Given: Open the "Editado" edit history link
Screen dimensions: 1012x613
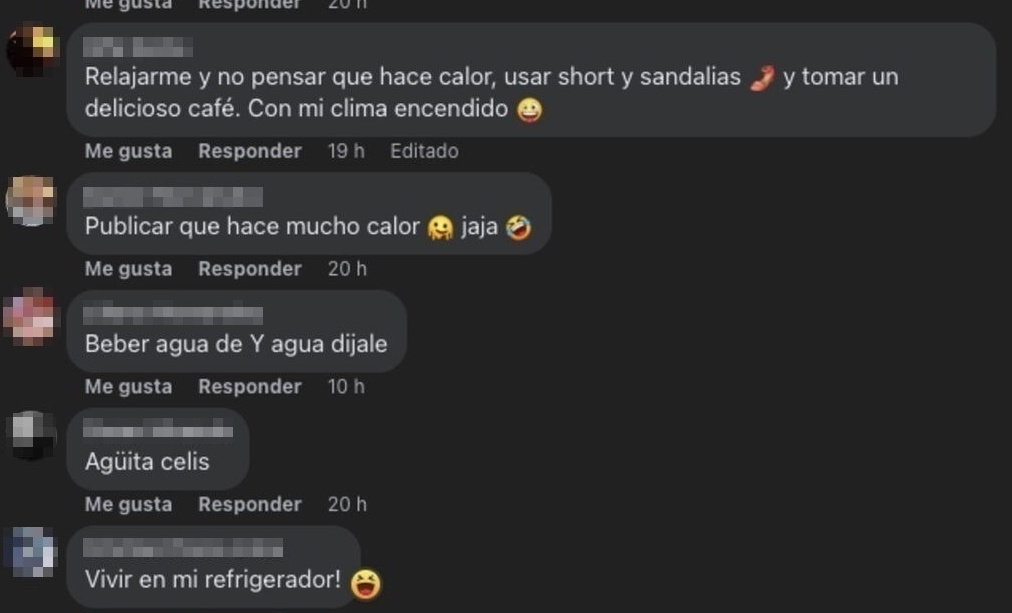Looking at the screenshot, I should (x=424, y=151).
